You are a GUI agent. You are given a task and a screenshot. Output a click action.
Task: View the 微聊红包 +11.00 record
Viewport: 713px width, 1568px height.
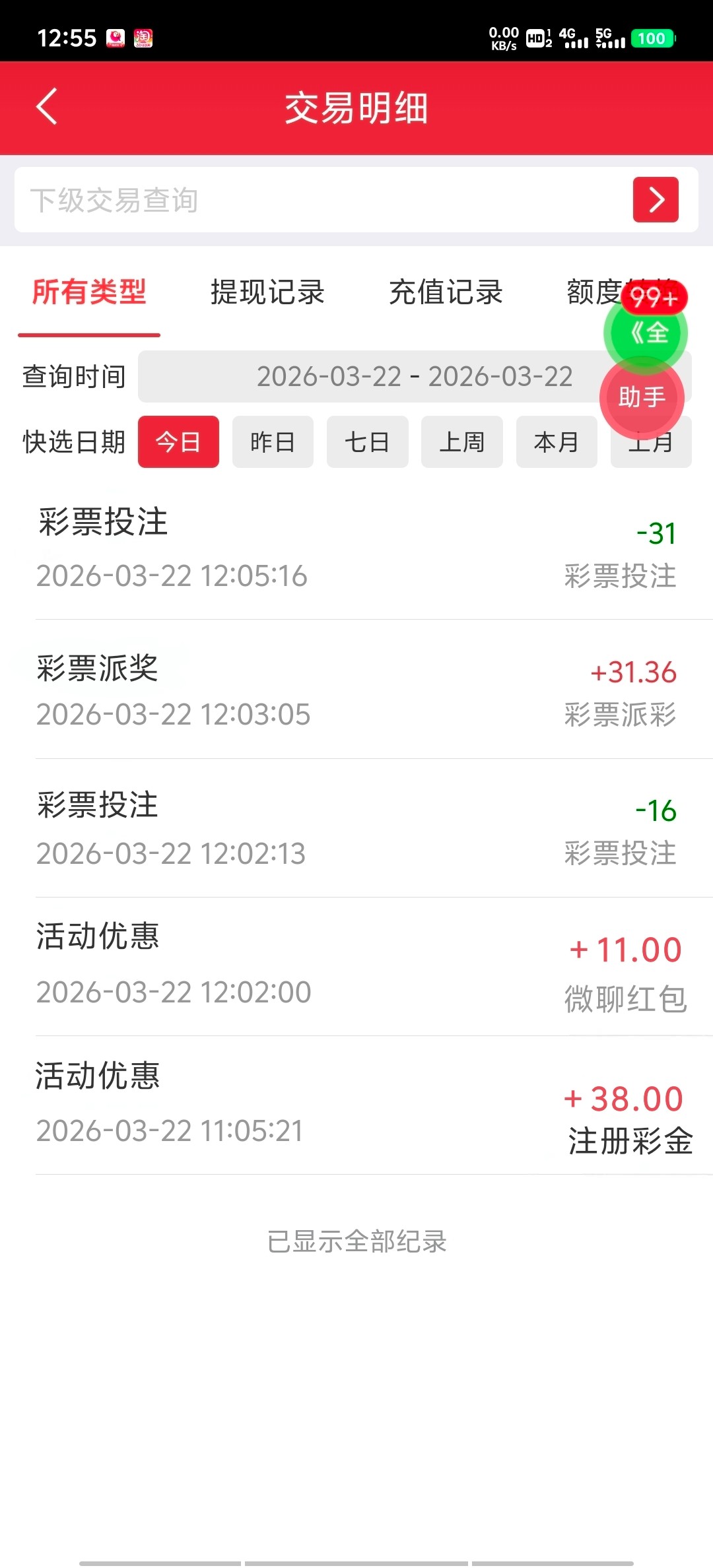tap(356, 967)
